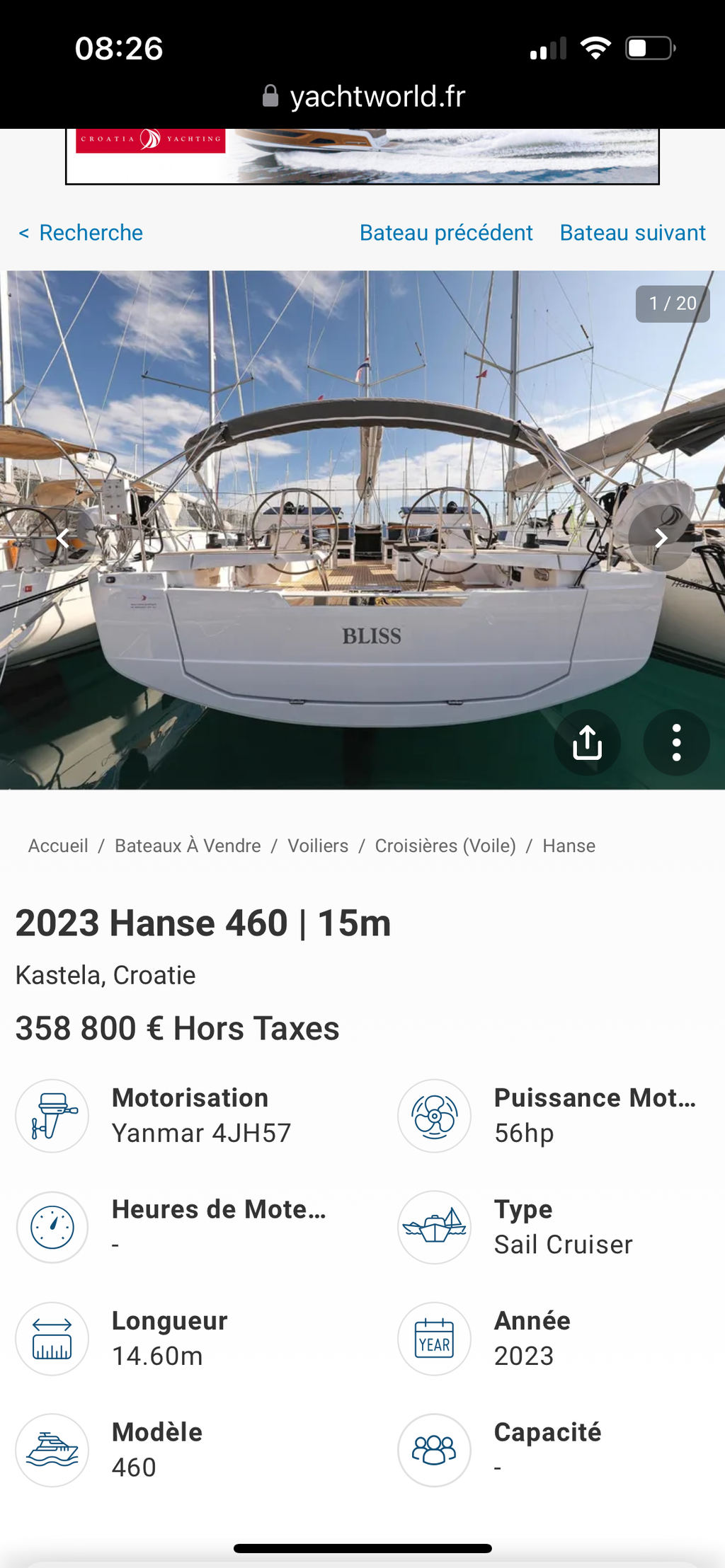Show the next boat photo
The image size is (725, 1568).
coord(661,538)
